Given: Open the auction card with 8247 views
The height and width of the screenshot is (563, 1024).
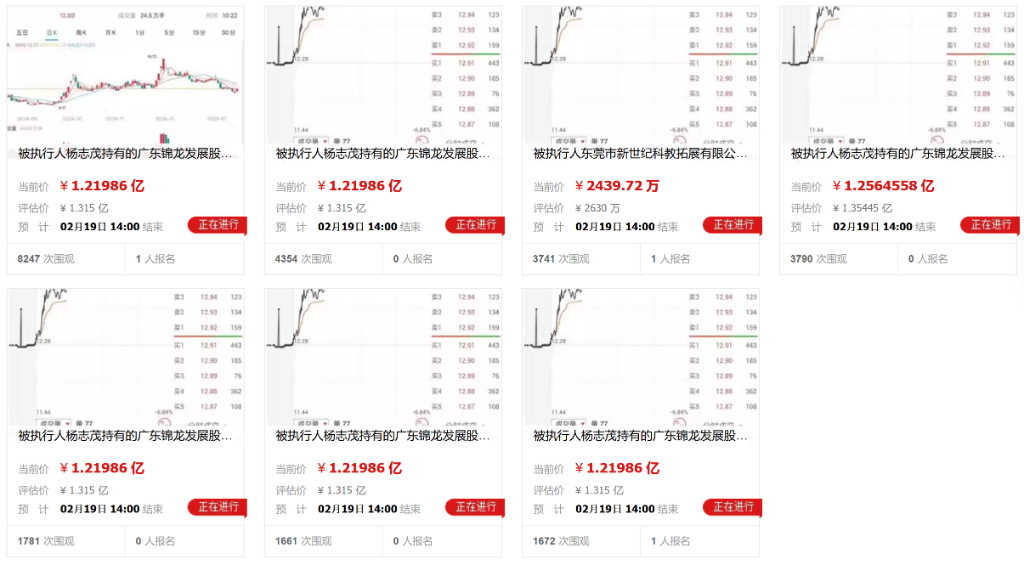Looking at the screenshot, I should [x=125, y=154].
